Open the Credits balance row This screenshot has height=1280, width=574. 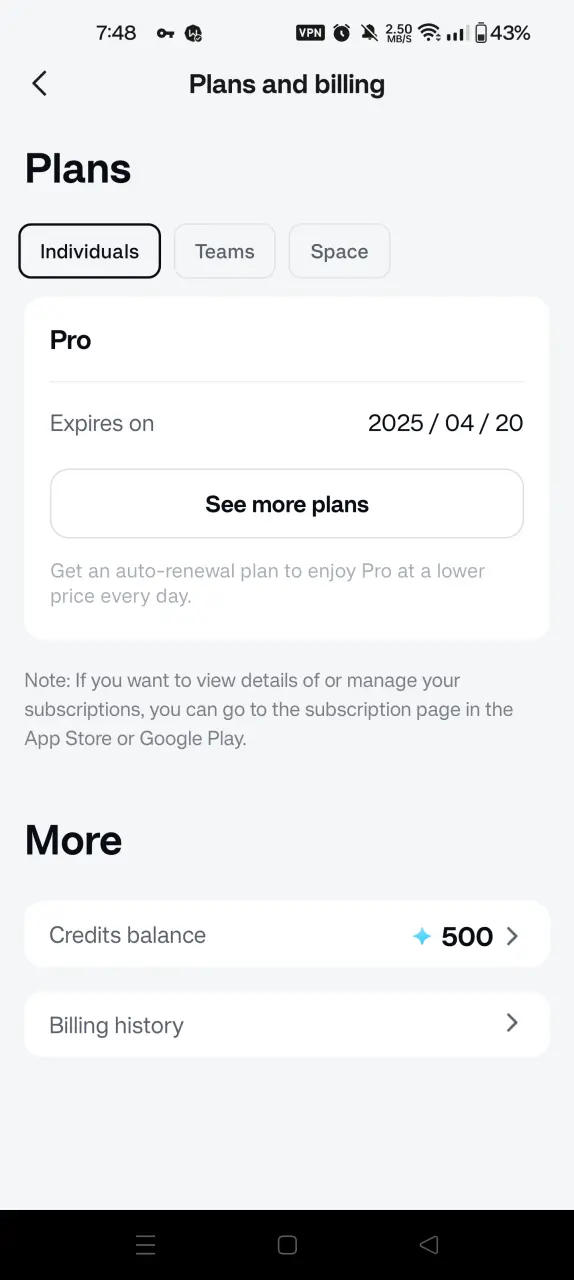pos(287,935)
